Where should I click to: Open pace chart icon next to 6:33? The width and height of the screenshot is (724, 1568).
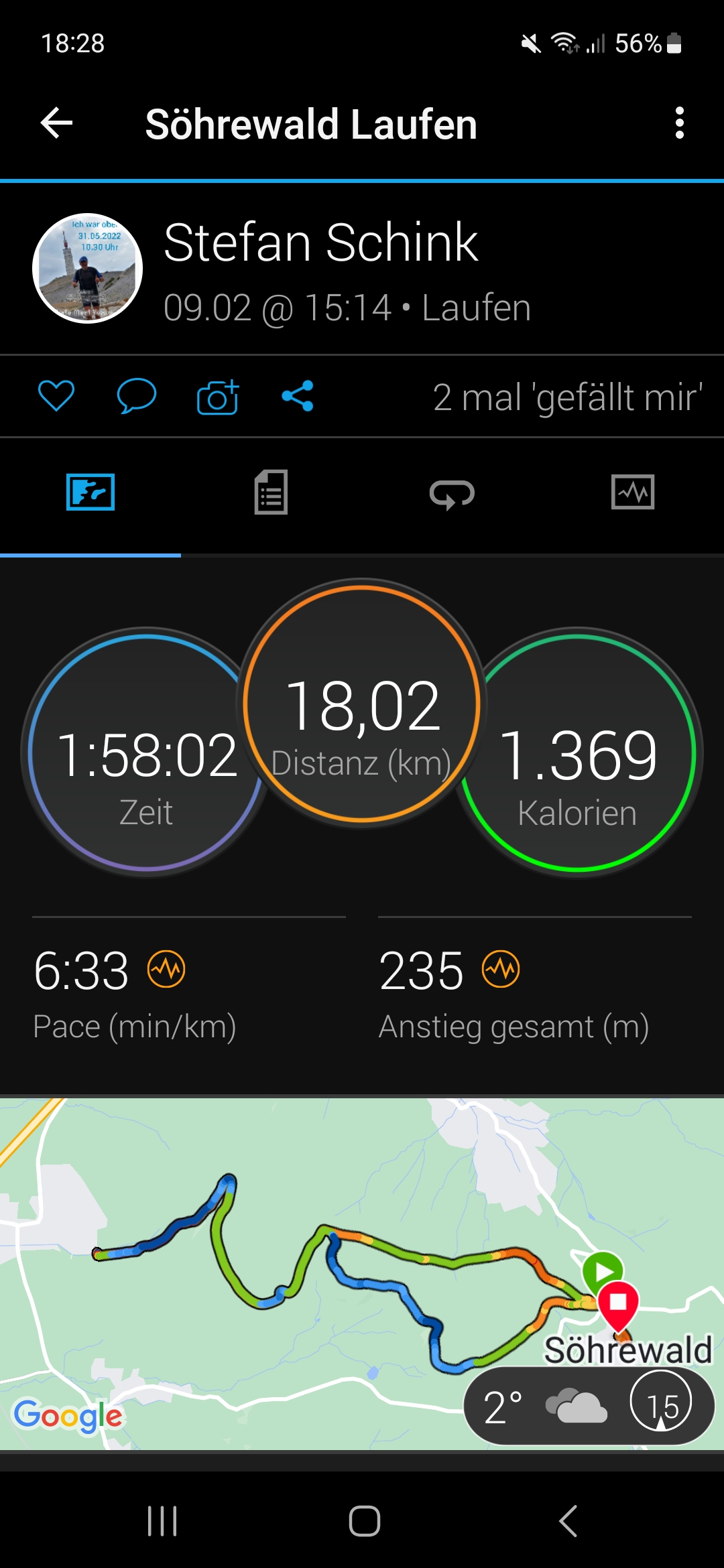click(x=166, y=969)
